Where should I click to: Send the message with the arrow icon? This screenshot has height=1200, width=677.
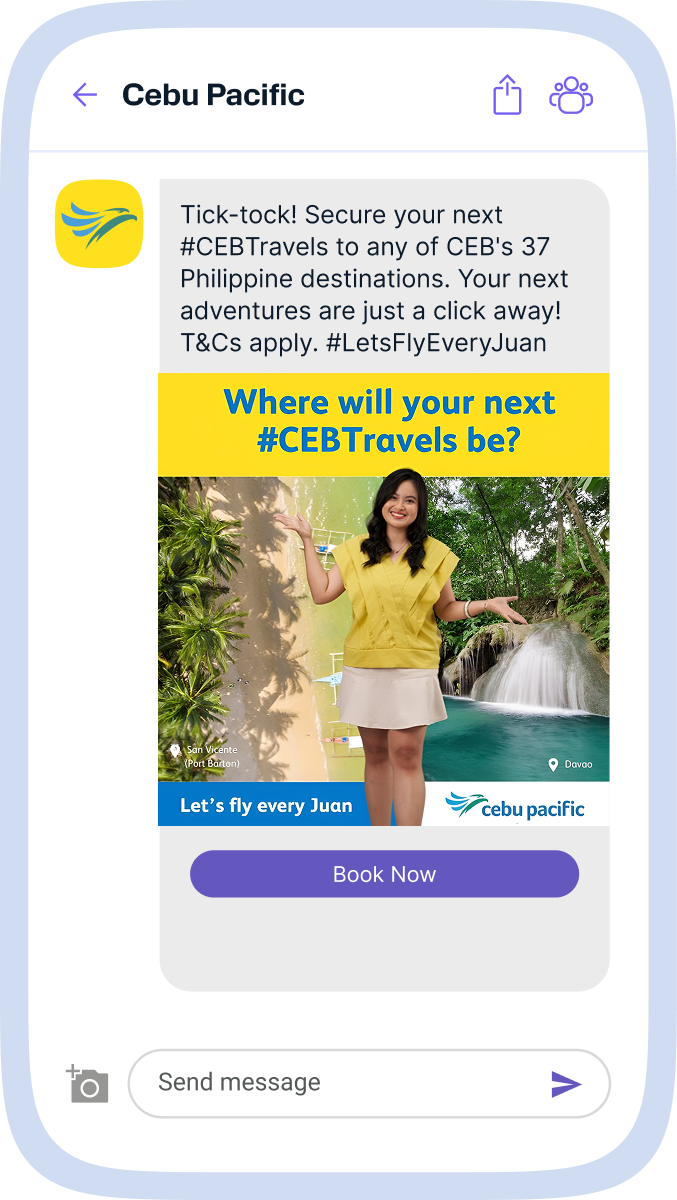pyautogui.click(x=565, y=1083)
